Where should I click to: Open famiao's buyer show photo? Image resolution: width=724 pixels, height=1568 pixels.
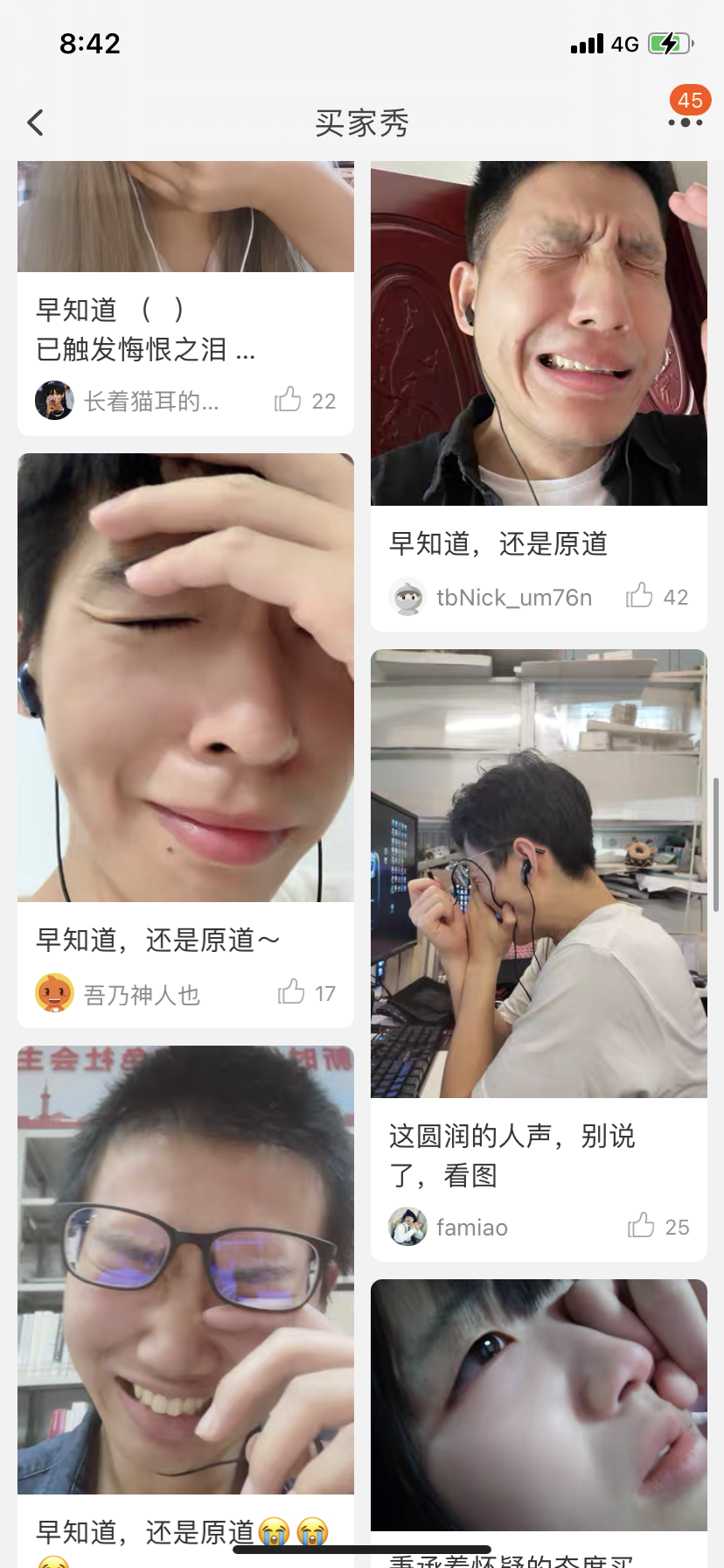tap(539, 873)
